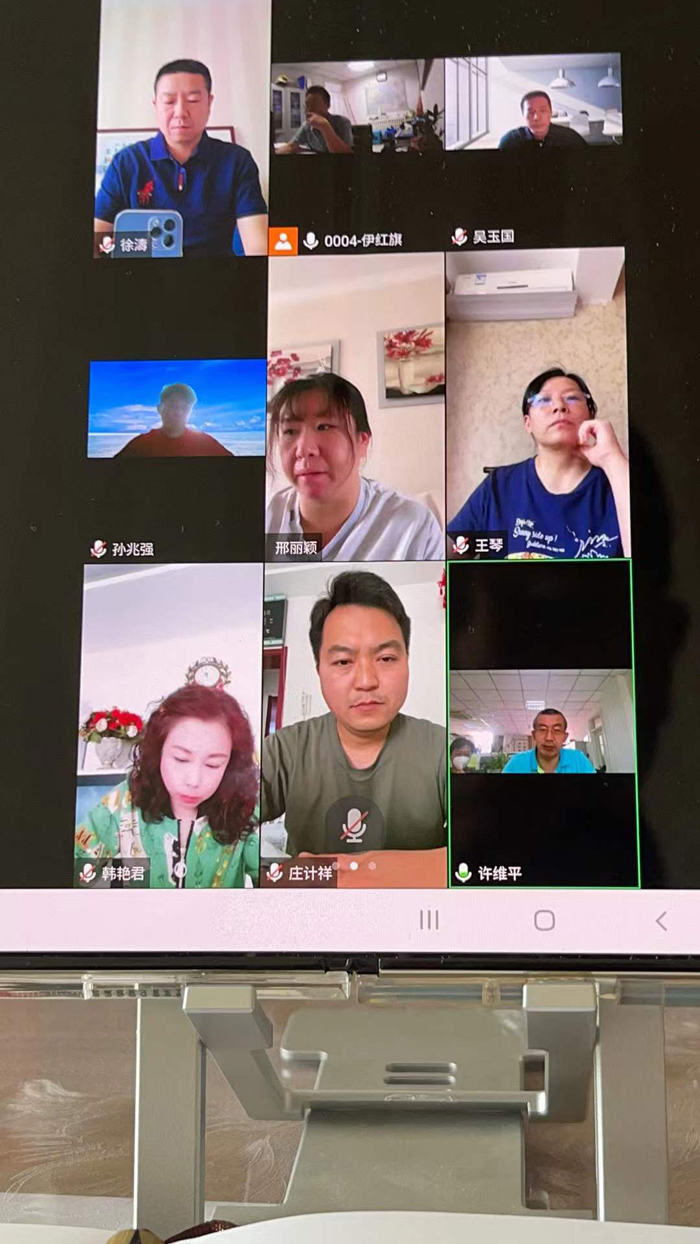The width and height of the screenshot is (700, 1244).
Task: Open the recent apps button
Action: coord(429,921)
